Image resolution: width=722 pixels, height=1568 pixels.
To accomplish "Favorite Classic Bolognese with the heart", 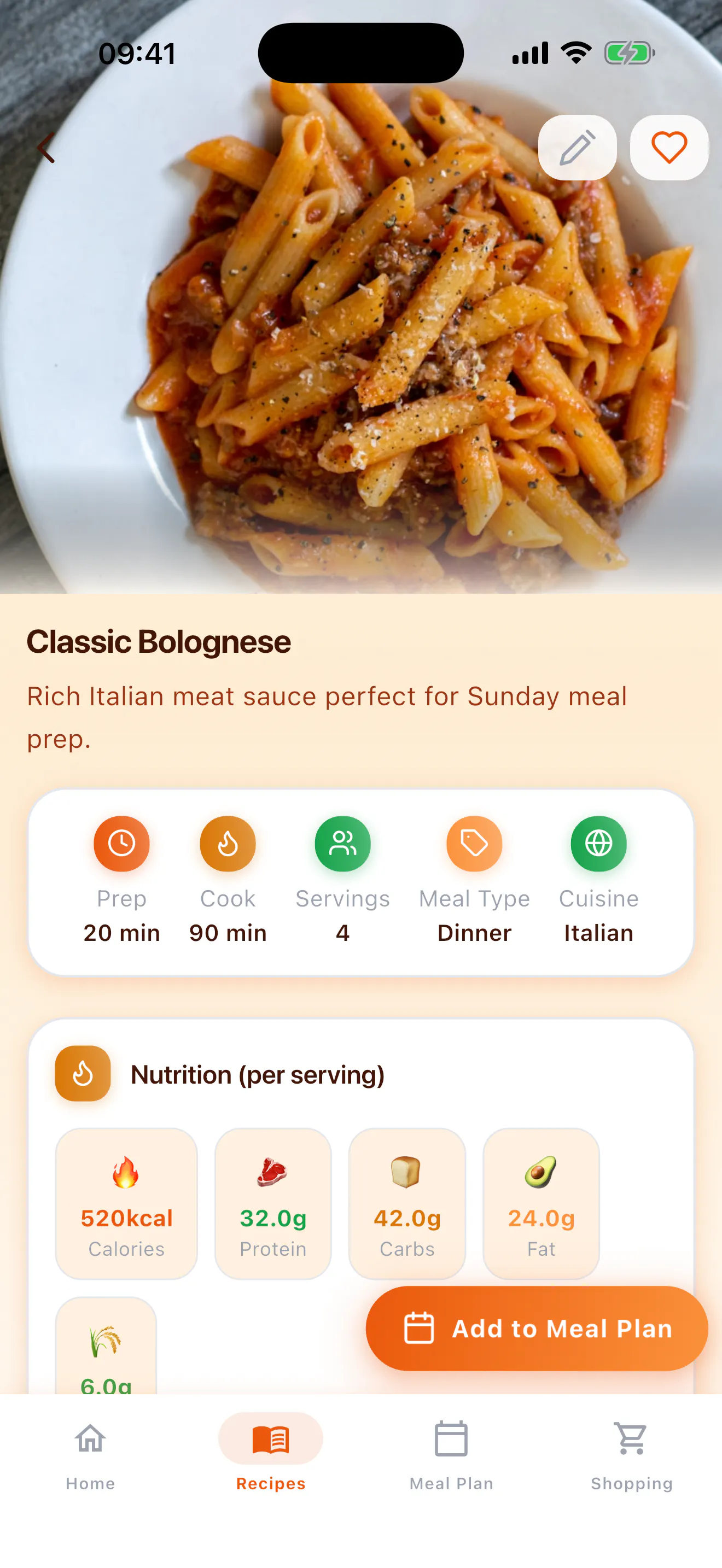I will click(x=669, y=148).
